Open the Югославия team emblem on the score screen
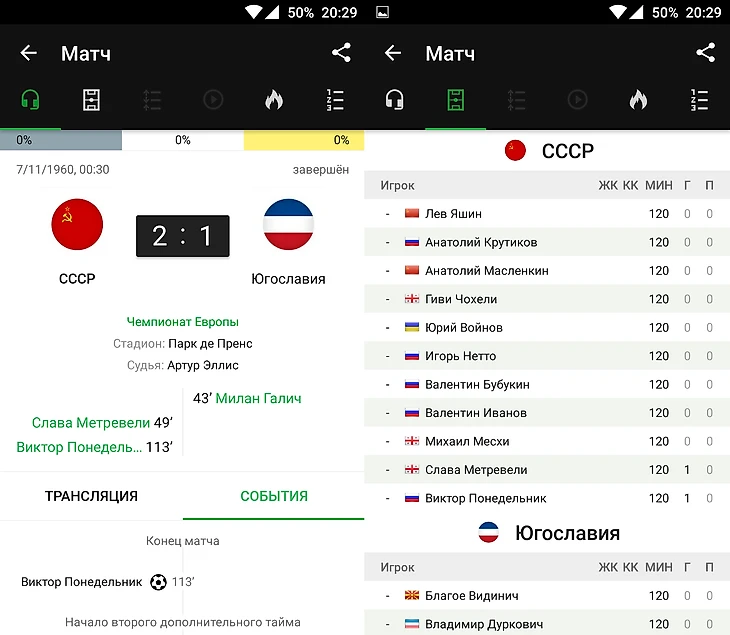The width and height of the screenshot is (730, 635). (288, 224)
